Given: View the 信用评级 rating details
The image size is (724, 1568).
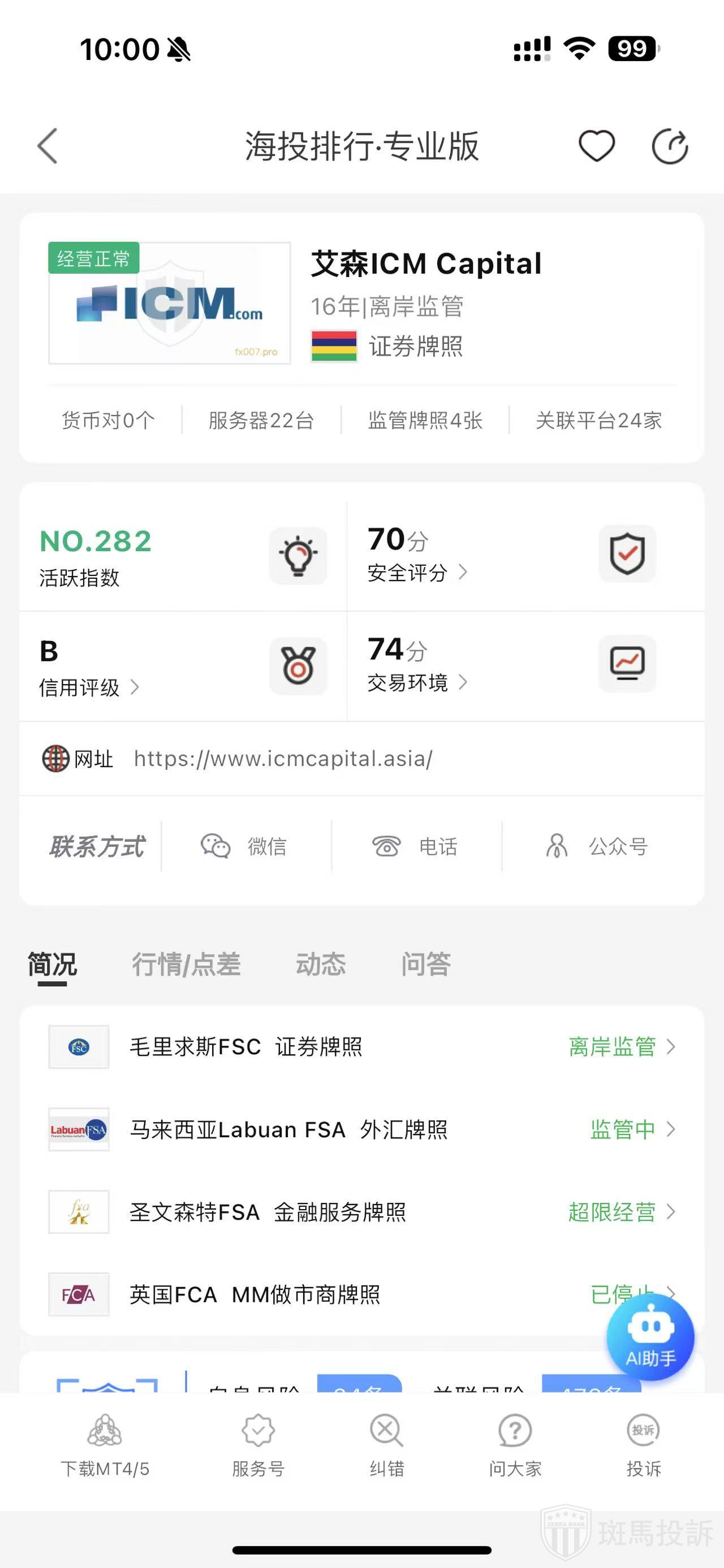Looking at the screenshot, I should 89,687.
